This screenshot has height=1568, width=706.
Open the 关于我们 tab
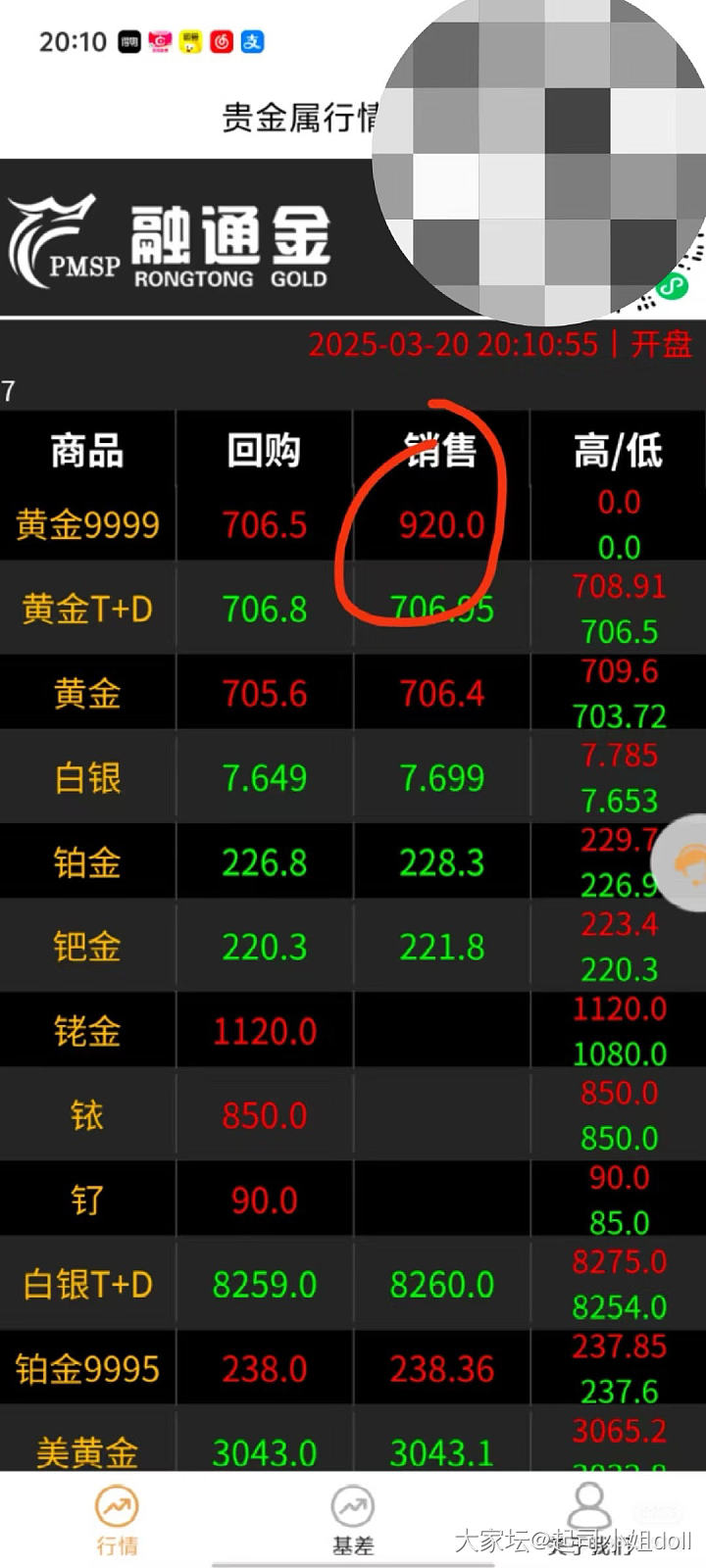(588, 1519)
